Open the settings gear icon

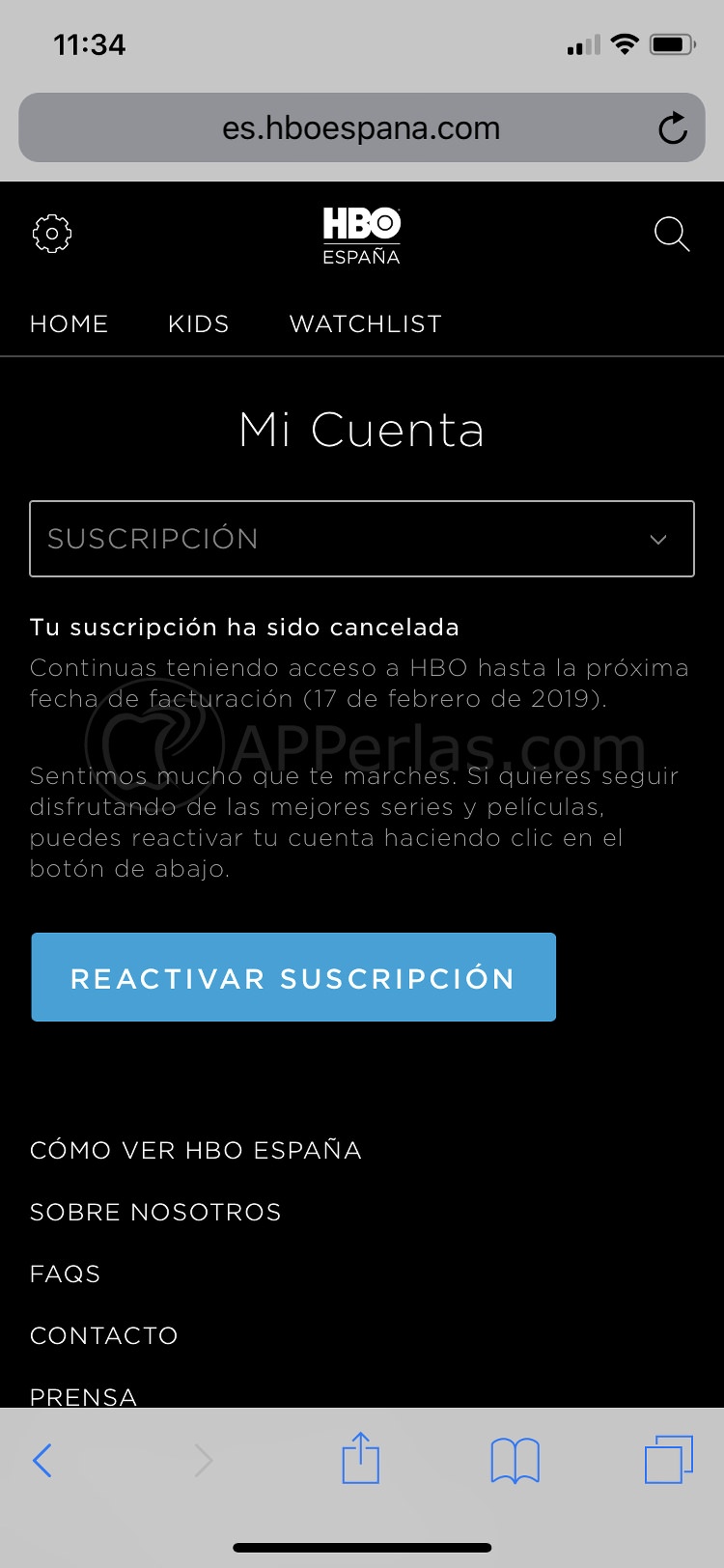point(52,234)
